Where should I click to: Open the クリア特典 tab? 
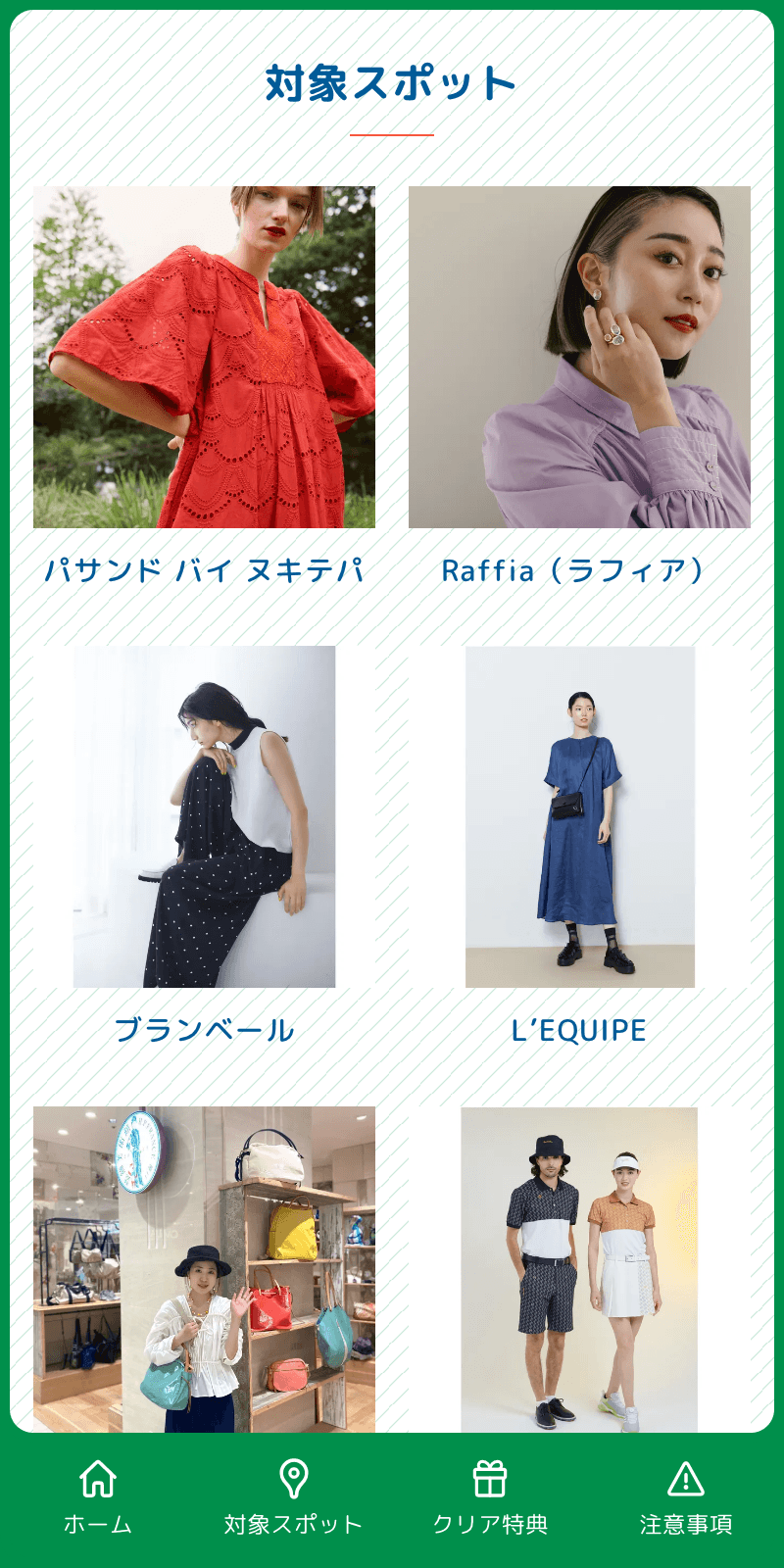[490, 1496]
